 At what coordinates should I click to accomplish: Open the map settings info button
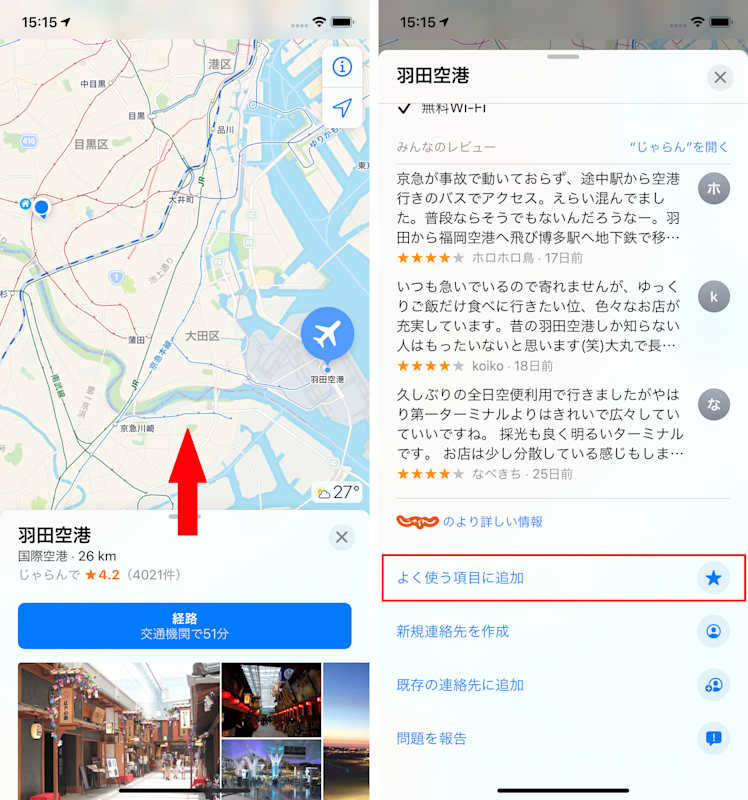coord(342,67)
